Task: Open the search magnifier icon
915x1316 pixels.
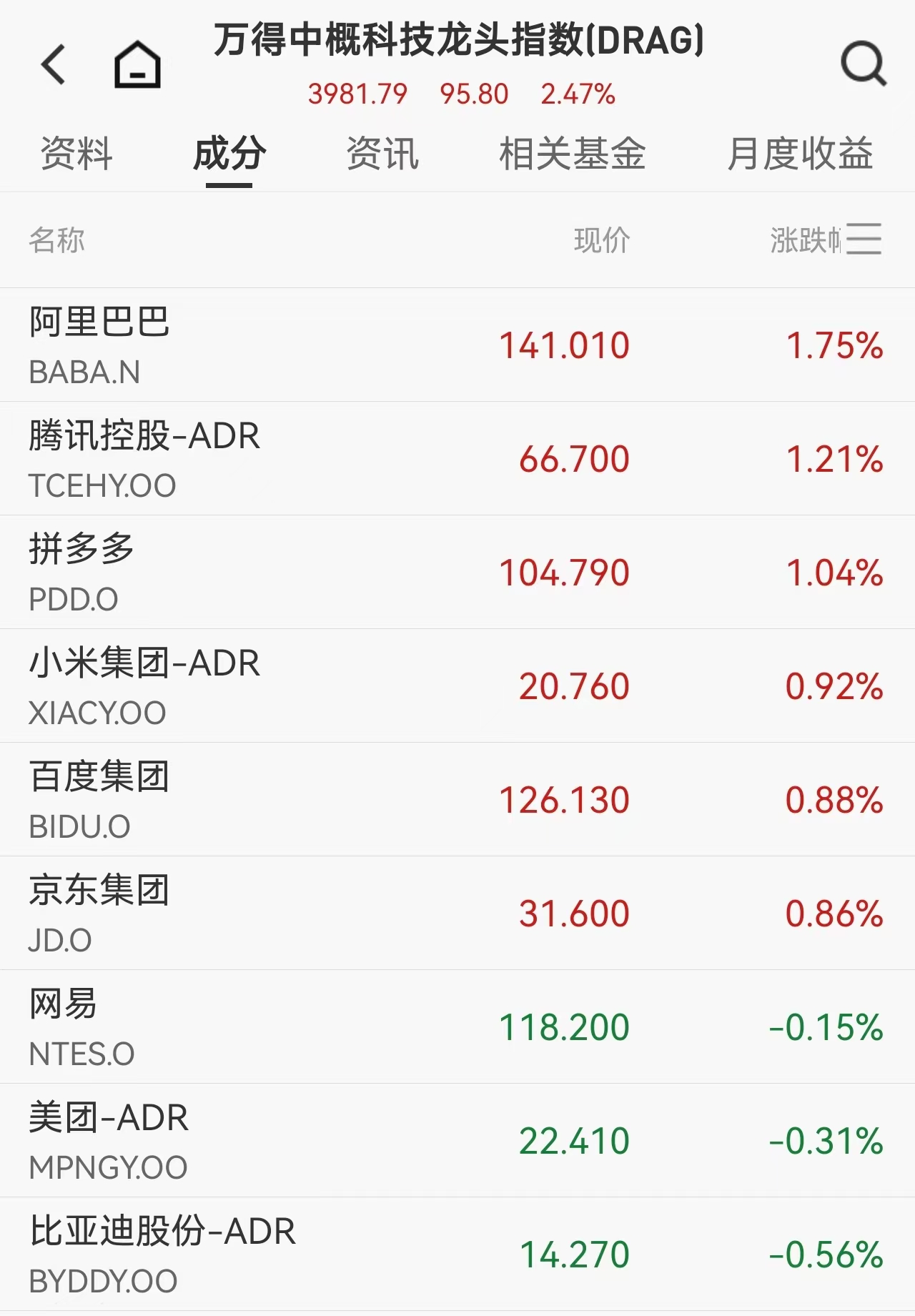Action: 863,64
